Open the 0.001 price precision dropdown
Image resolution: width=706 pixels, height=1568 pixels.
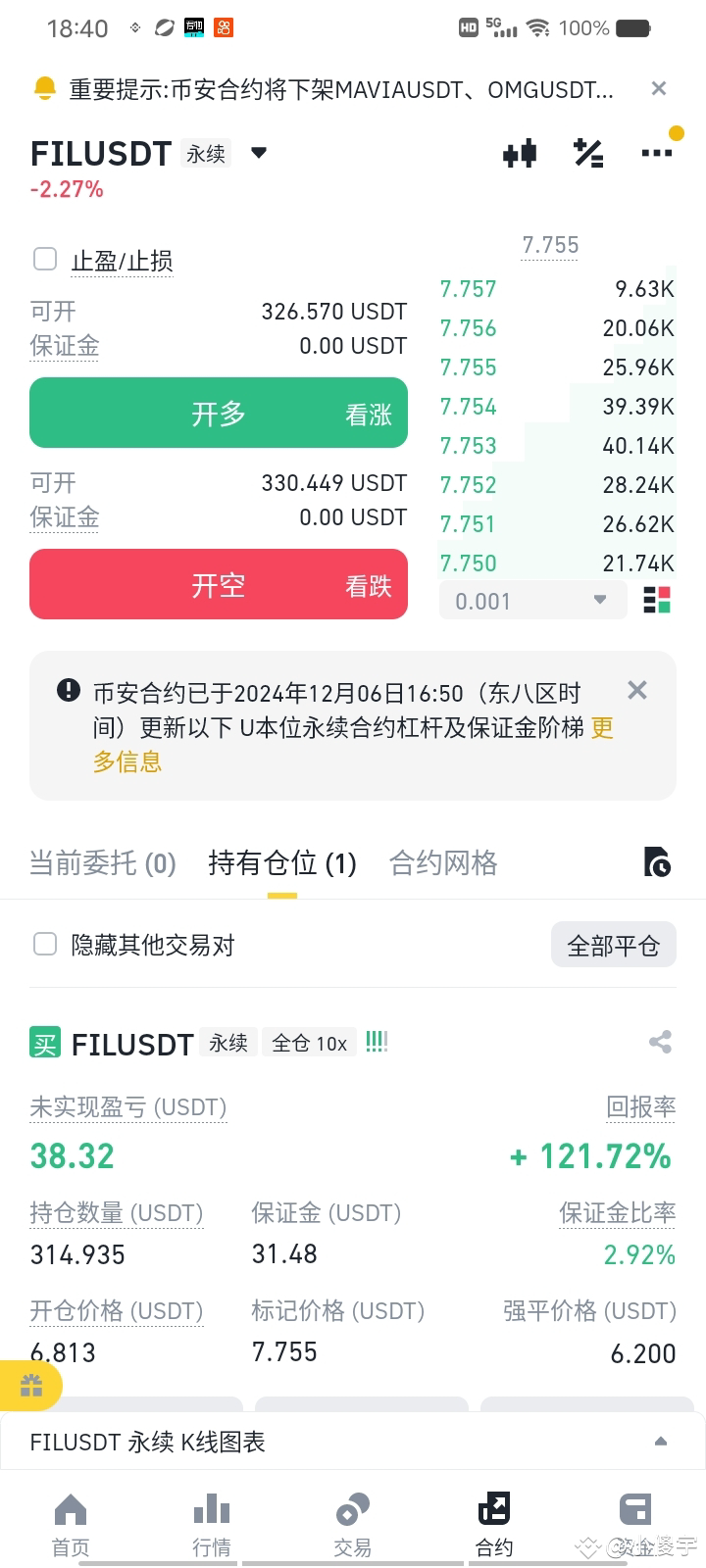coord(532,600)
